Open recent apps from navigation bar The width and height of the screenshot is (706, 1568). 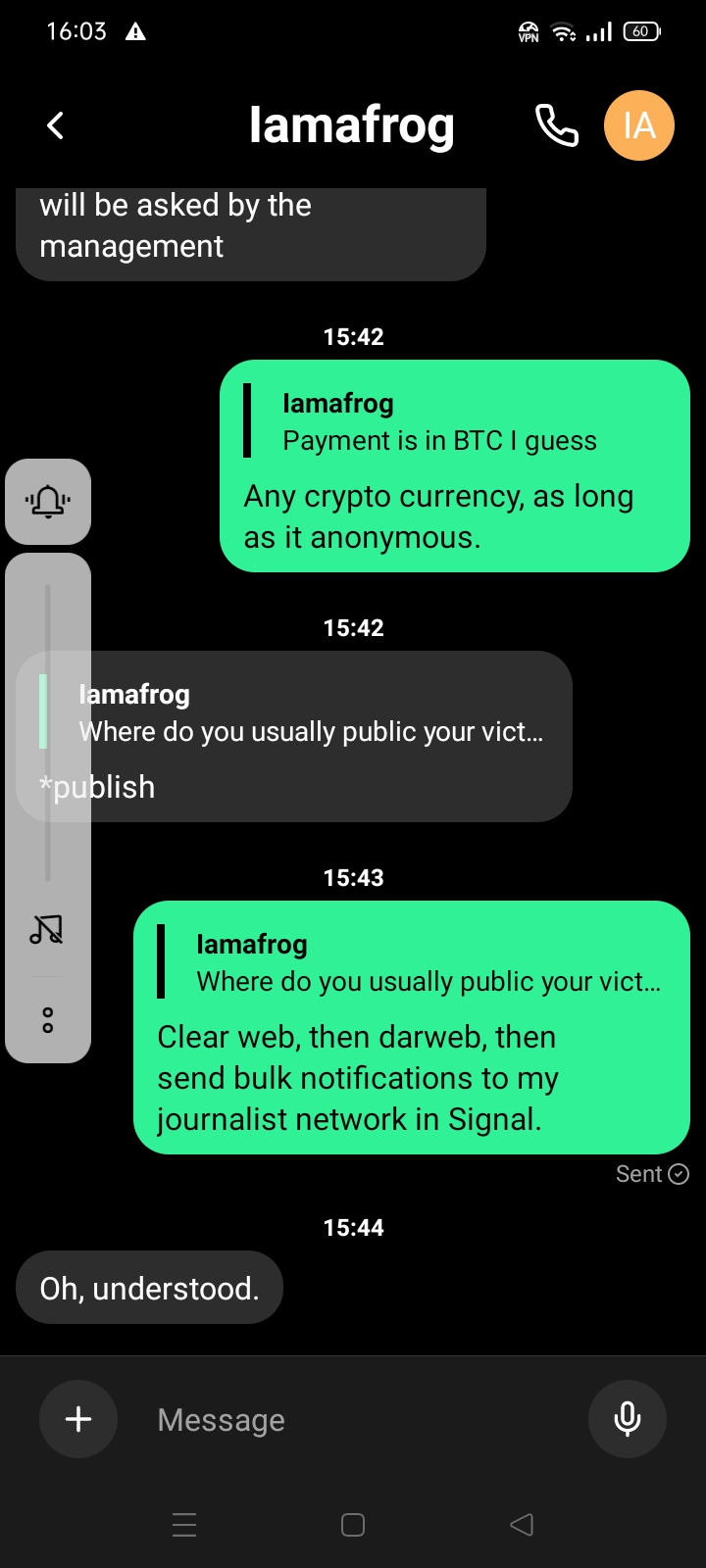coord(184,1525)
